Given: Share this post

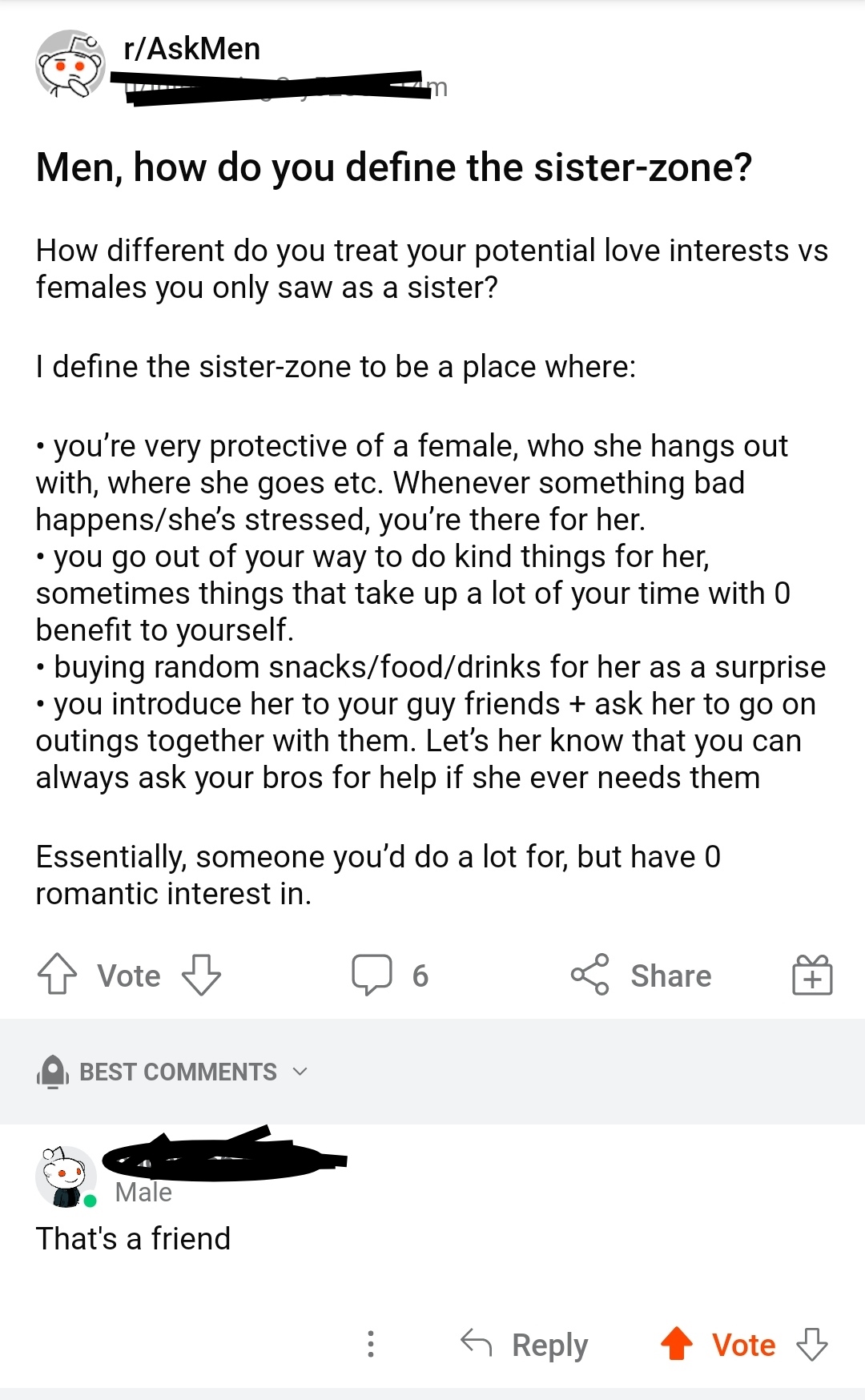Looking at the screenshot, I should coord(641,975).
